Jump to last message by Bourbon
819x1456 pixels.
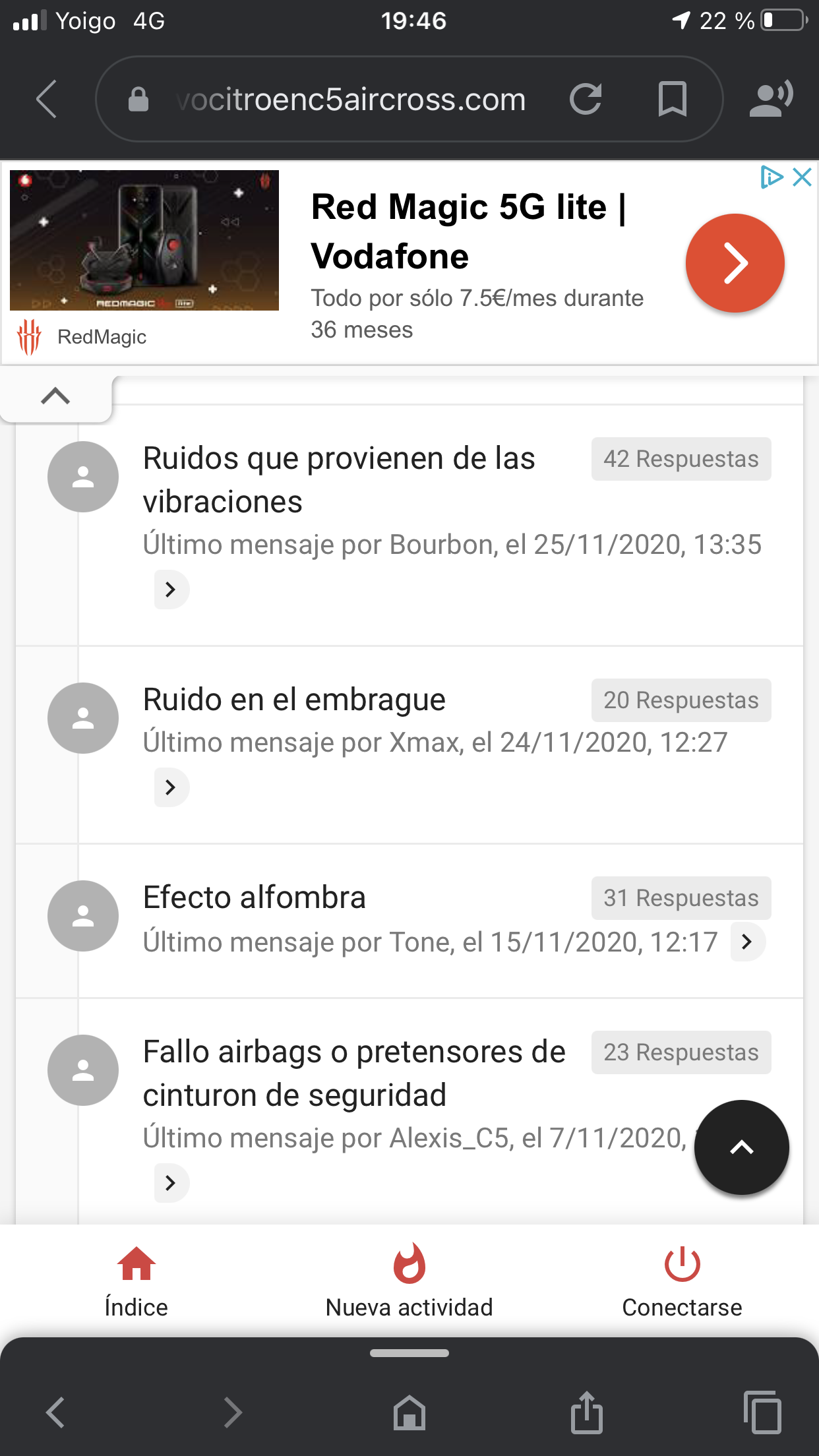171,590
